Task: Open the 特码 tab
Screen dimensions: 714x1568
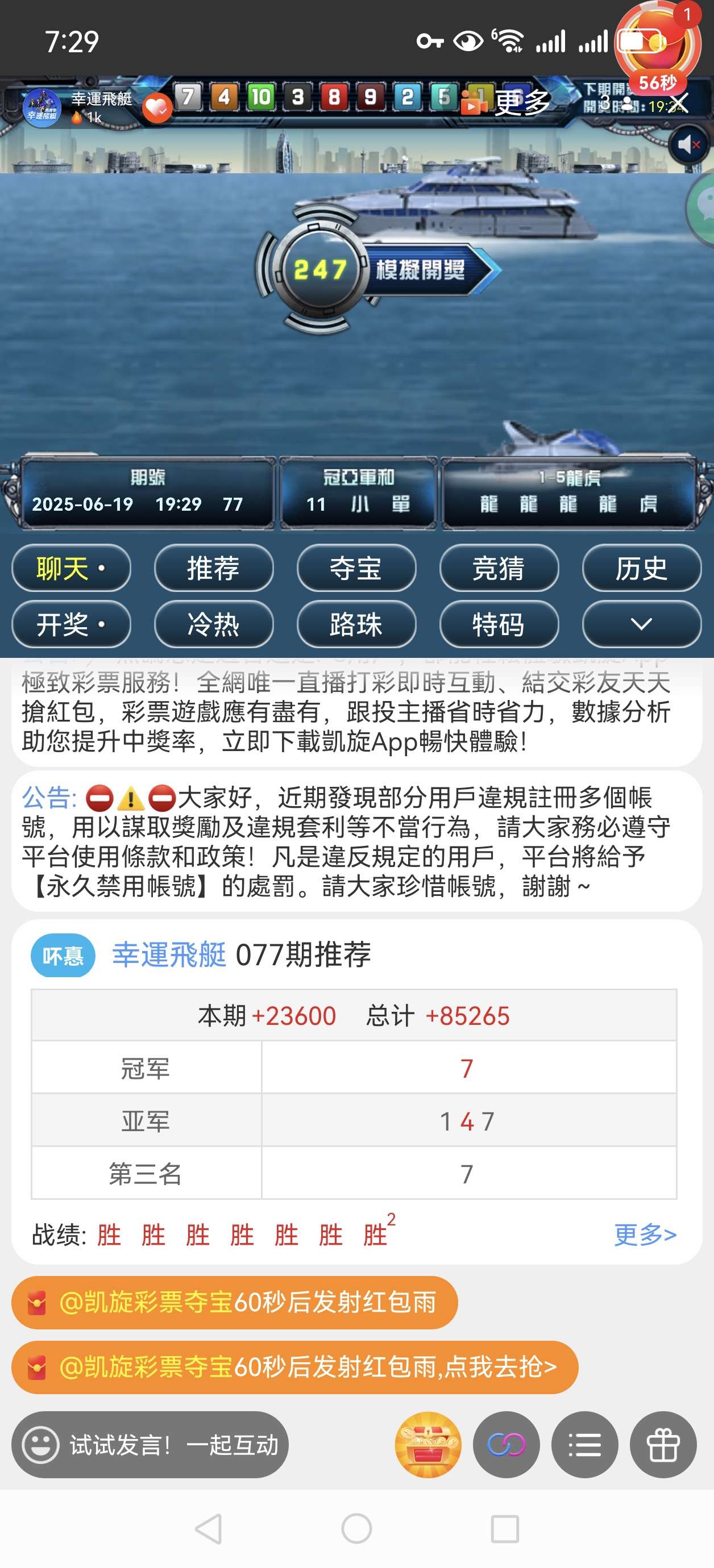Action: click(x=499, y=624)
